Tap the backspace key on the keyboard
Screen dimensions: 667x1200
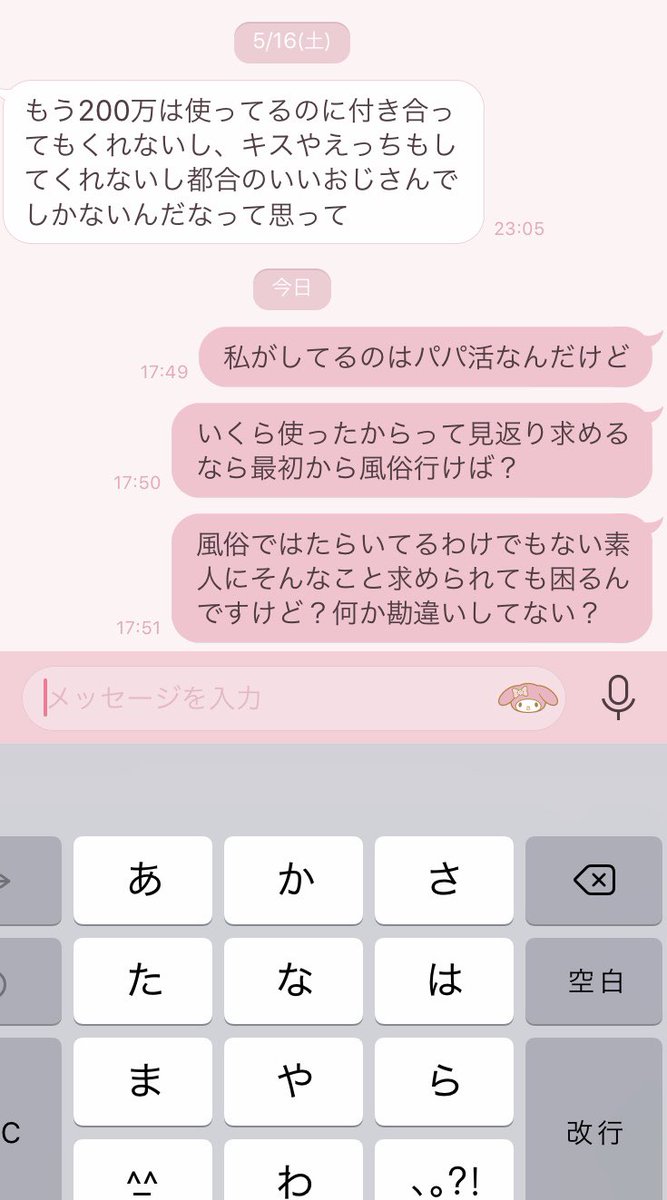(594, 880)
